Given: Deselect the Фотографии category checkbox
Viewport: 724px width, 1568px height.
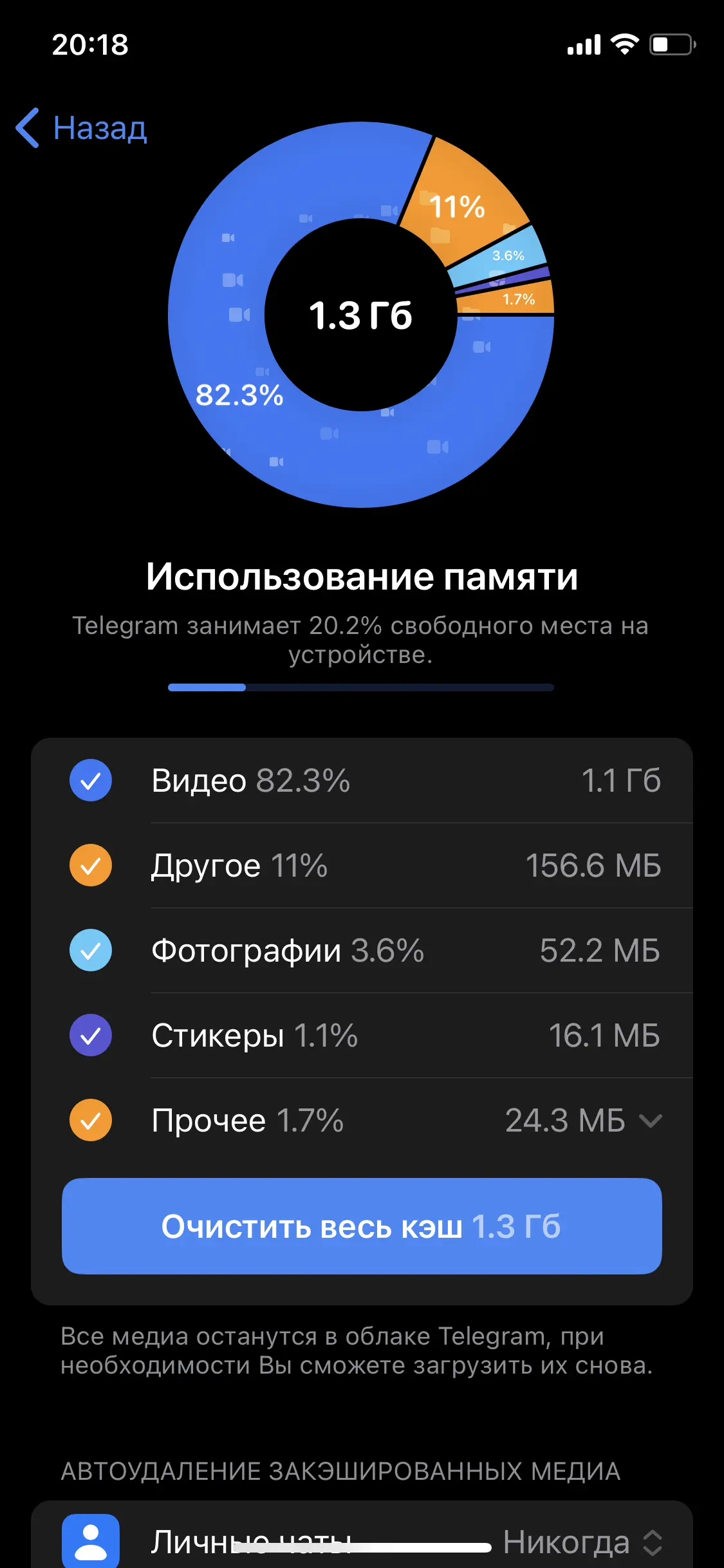Looking at the screenshot, I should pos(91,950).
